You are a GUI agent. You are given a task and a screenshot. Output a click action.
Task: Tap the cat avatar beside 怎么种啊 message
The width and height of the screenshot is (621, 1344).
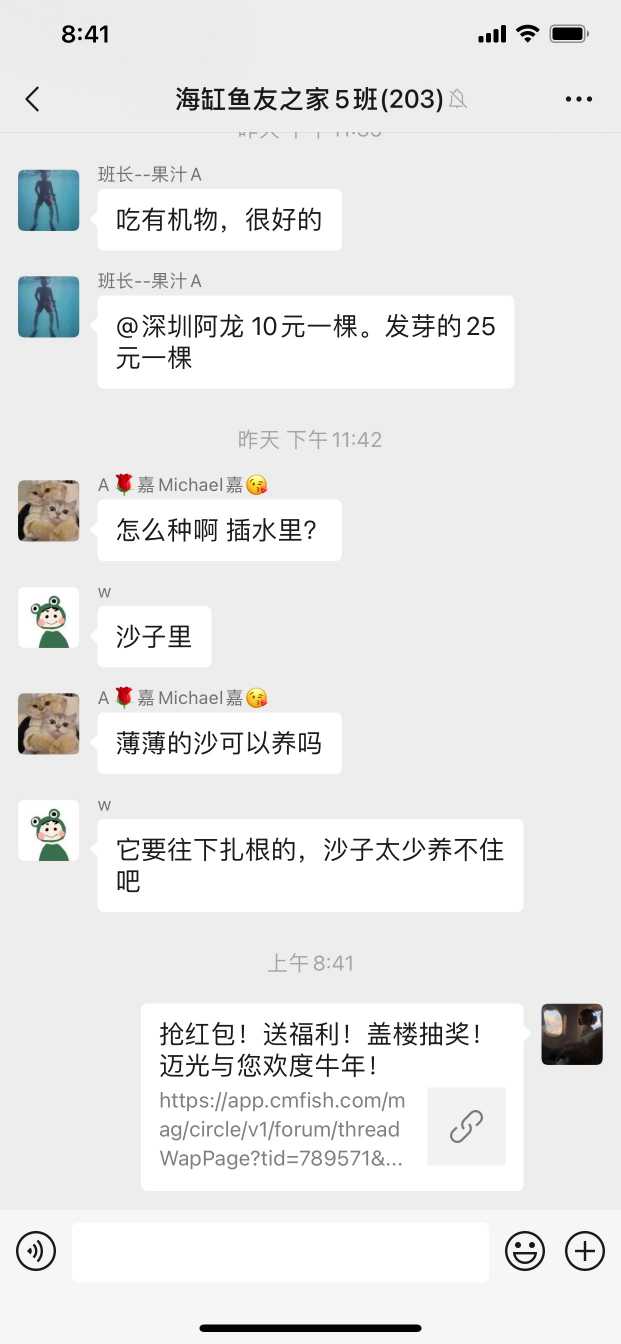coord(49,511)
